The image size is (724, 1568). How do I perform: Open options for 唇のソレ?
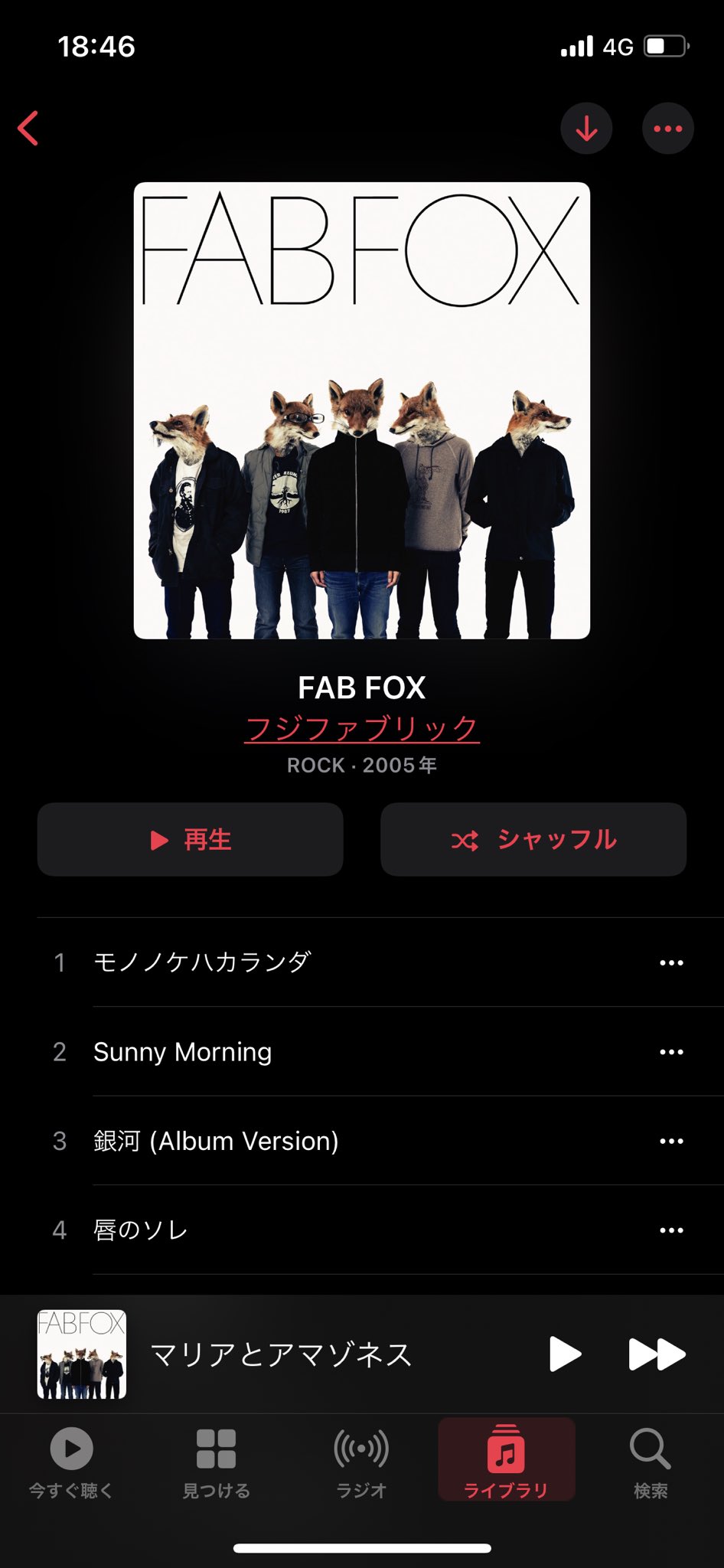tap(671, 1230)
